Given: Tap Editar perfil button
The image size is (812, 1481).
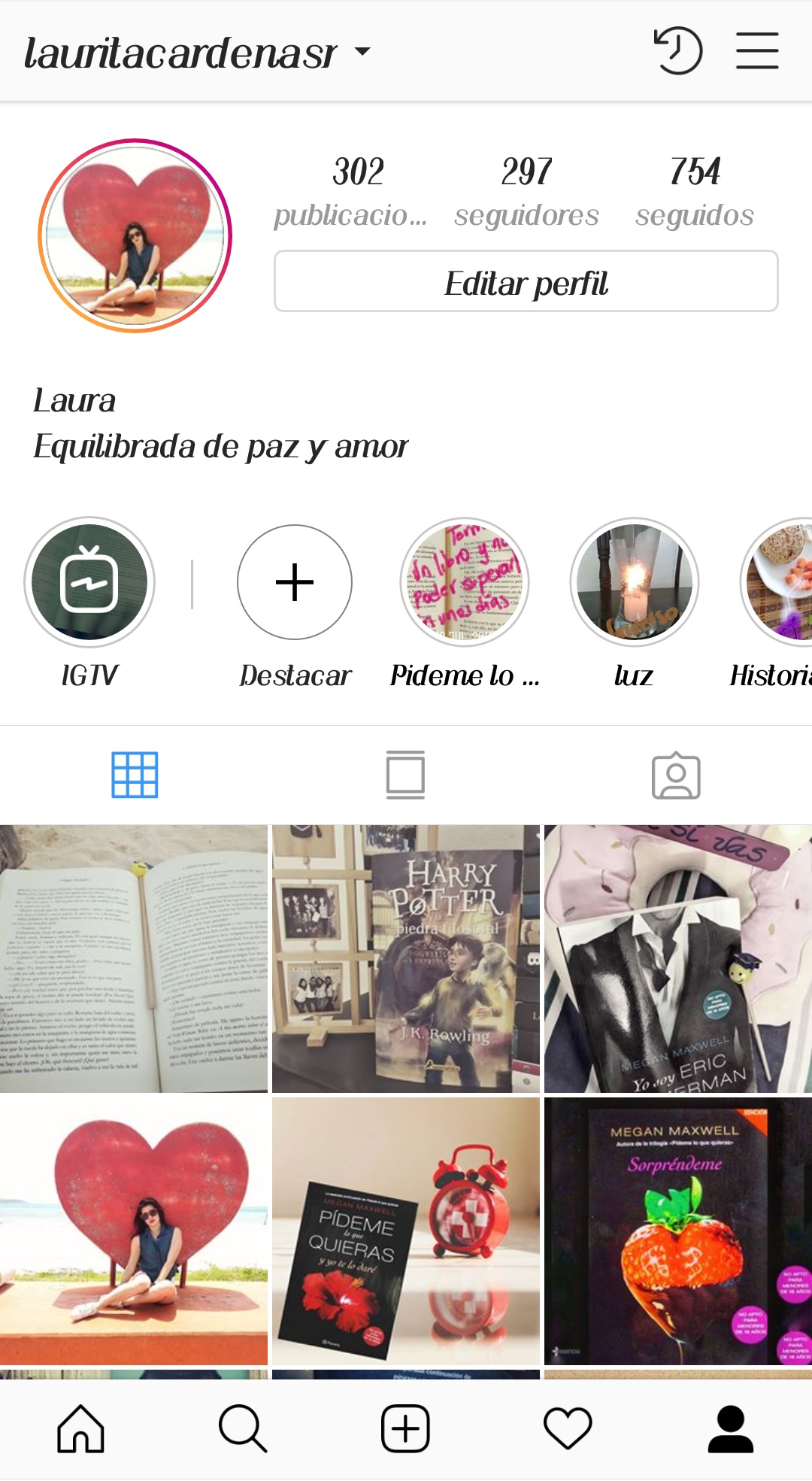Looking at the screenshot, I should click(526, 281).
